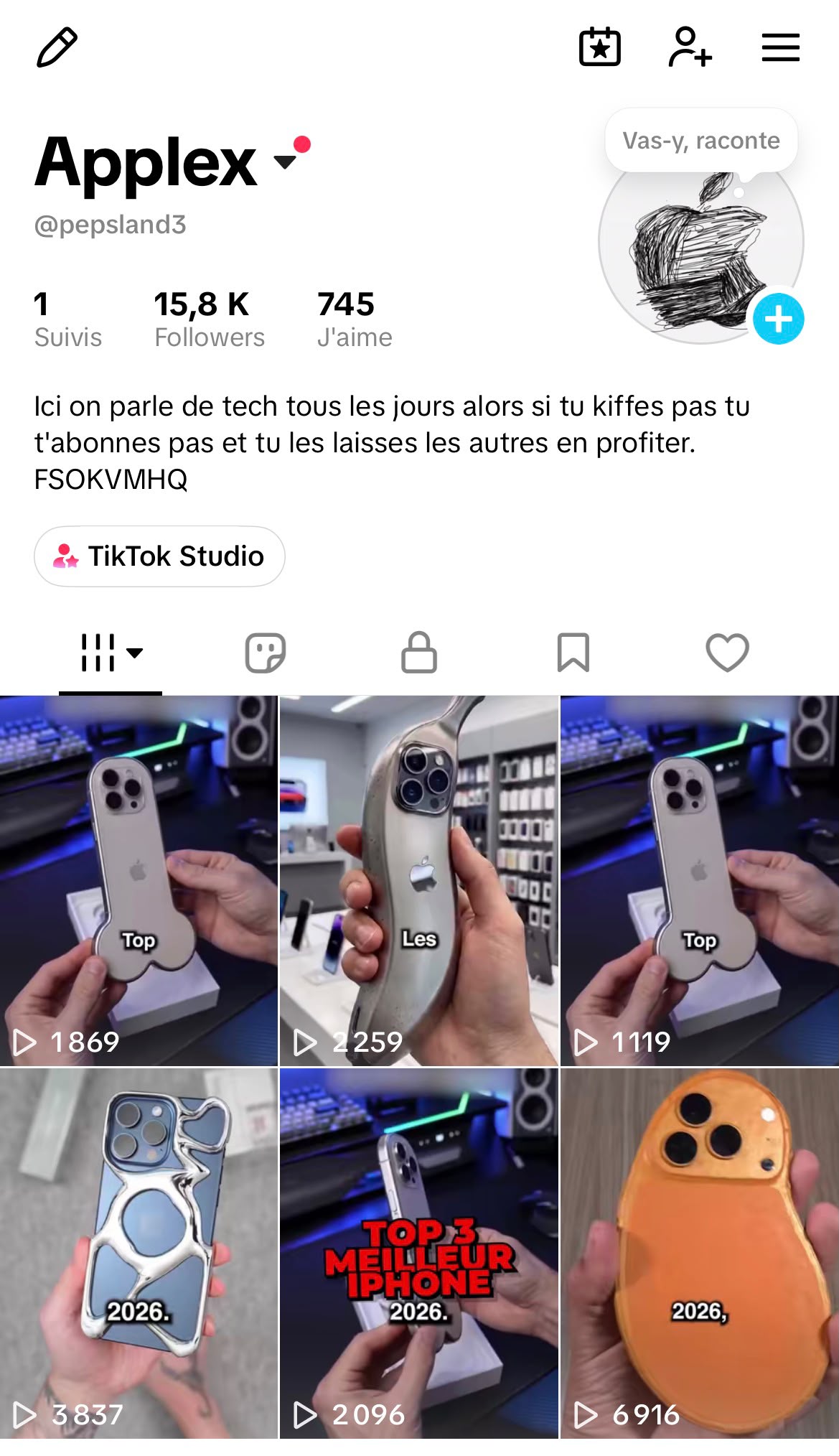Open the orange phone video with 6916 views

coord(700,1254)
